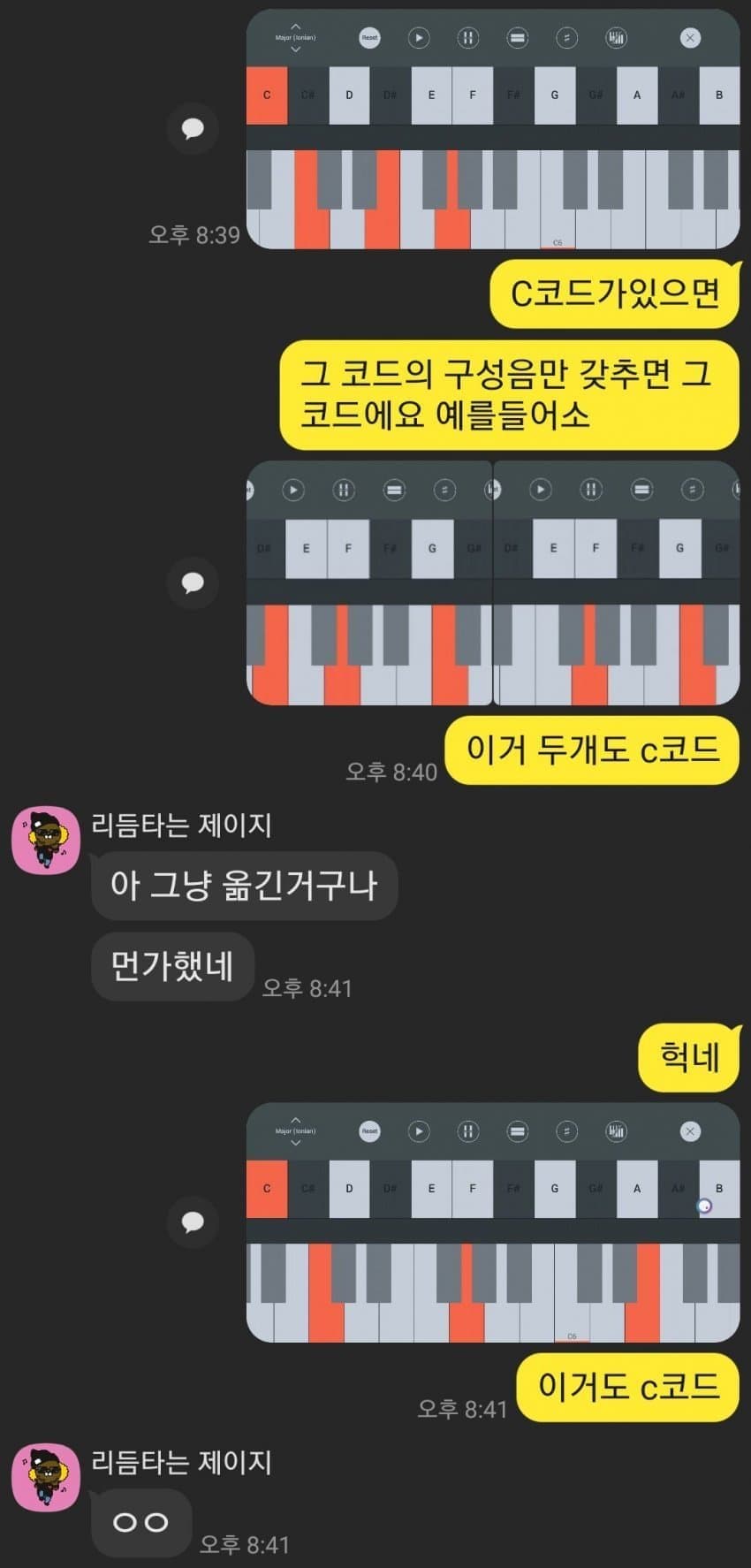Tap the speech bubble icon beside the 8:39 image

pos(193,129)
